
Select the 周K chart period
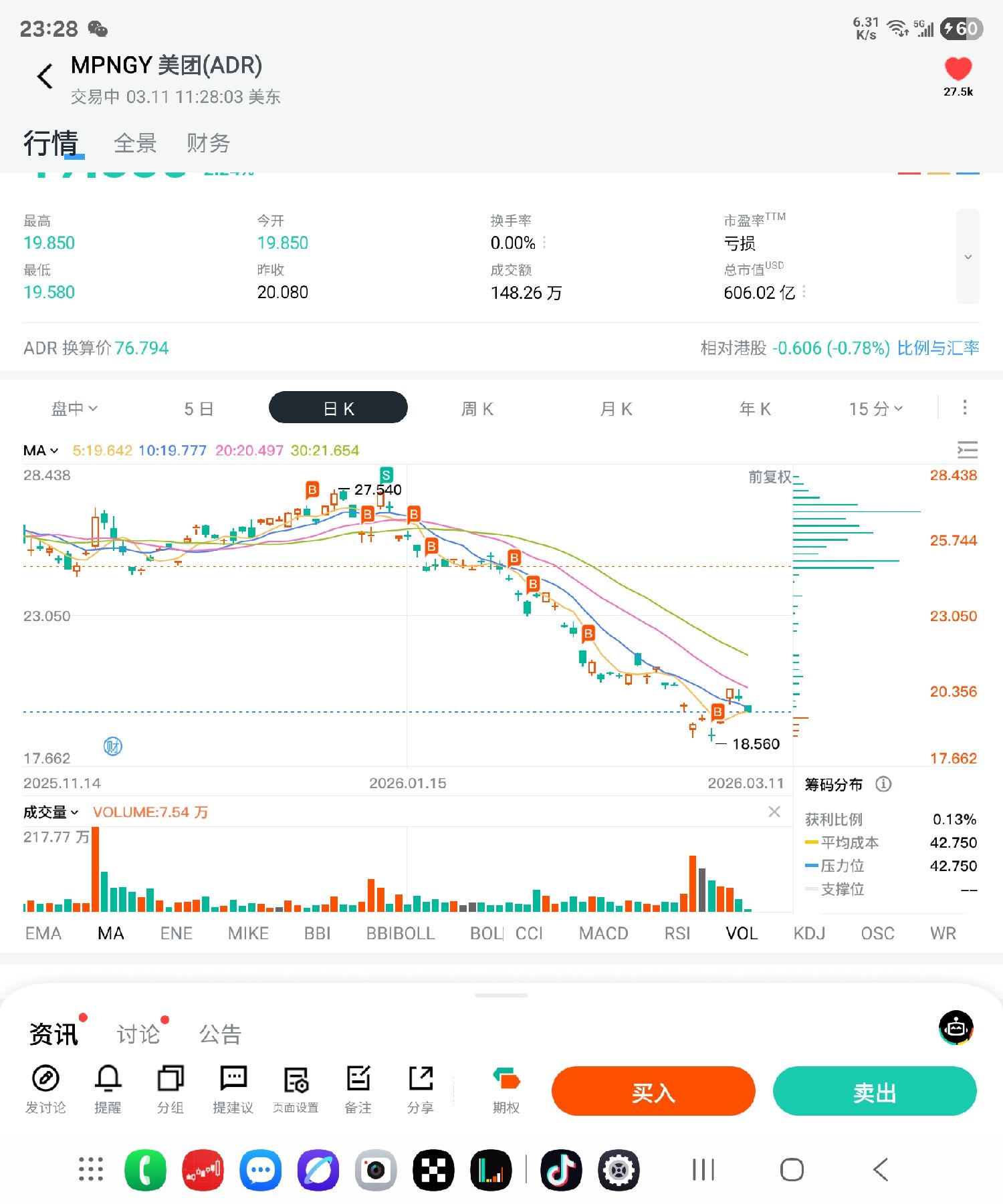477,408
